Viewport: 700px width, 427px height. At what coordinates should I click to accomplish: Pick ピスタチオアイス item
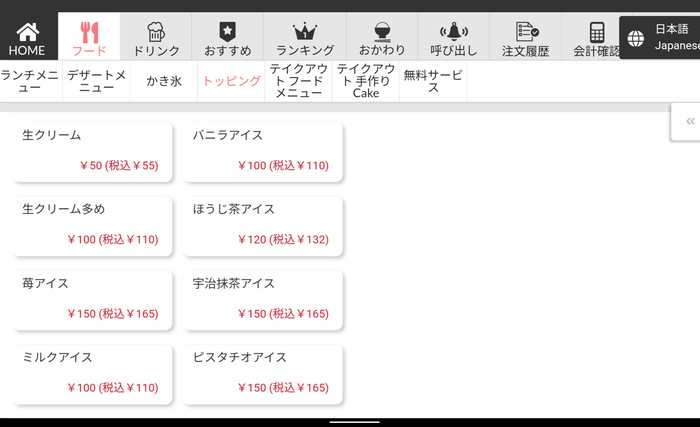point(263,373)
